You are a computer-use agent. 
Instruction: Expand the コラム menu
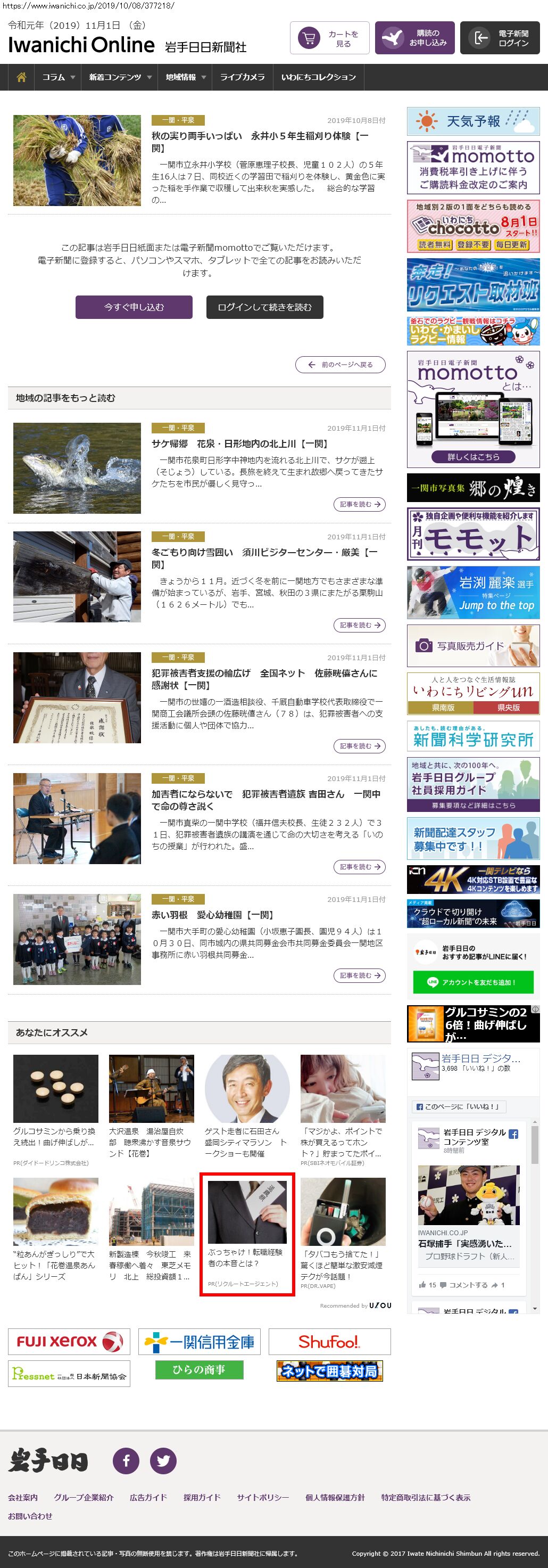point(58,77)
